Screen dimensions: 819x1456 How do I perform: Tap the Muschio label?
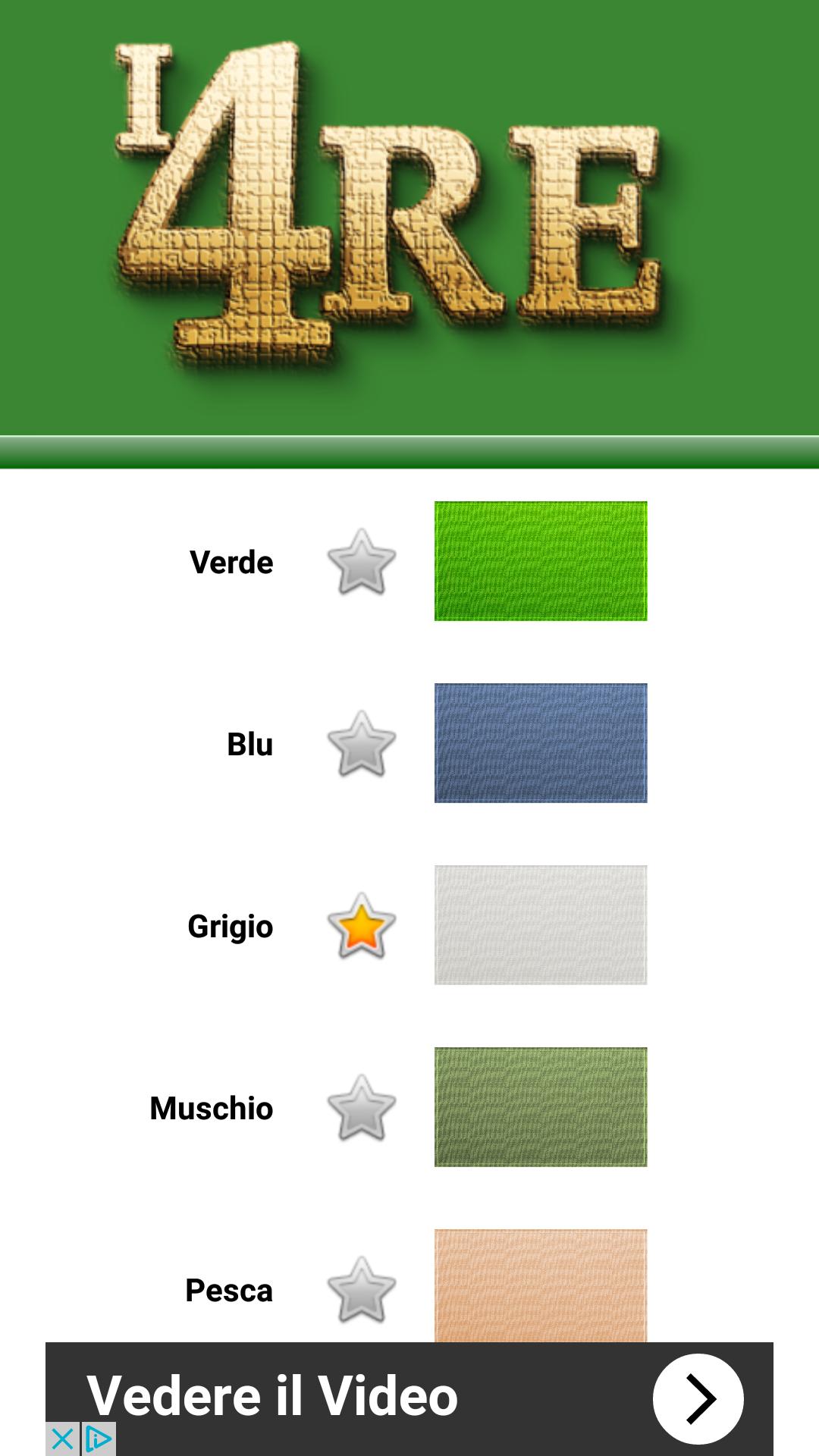(212, 1108)
